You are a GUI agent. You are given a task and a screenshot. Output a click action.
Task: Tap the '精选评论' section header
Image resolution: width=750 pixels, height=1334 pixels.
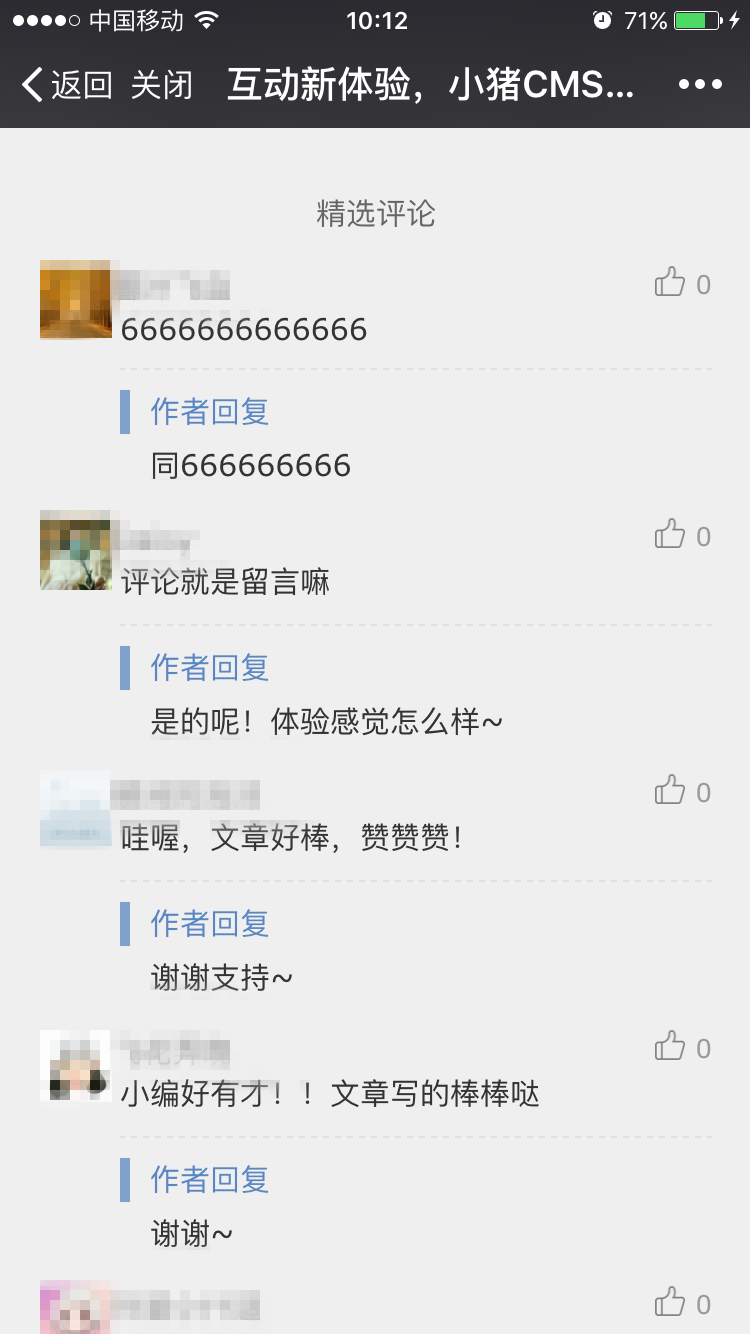point(374,212)
